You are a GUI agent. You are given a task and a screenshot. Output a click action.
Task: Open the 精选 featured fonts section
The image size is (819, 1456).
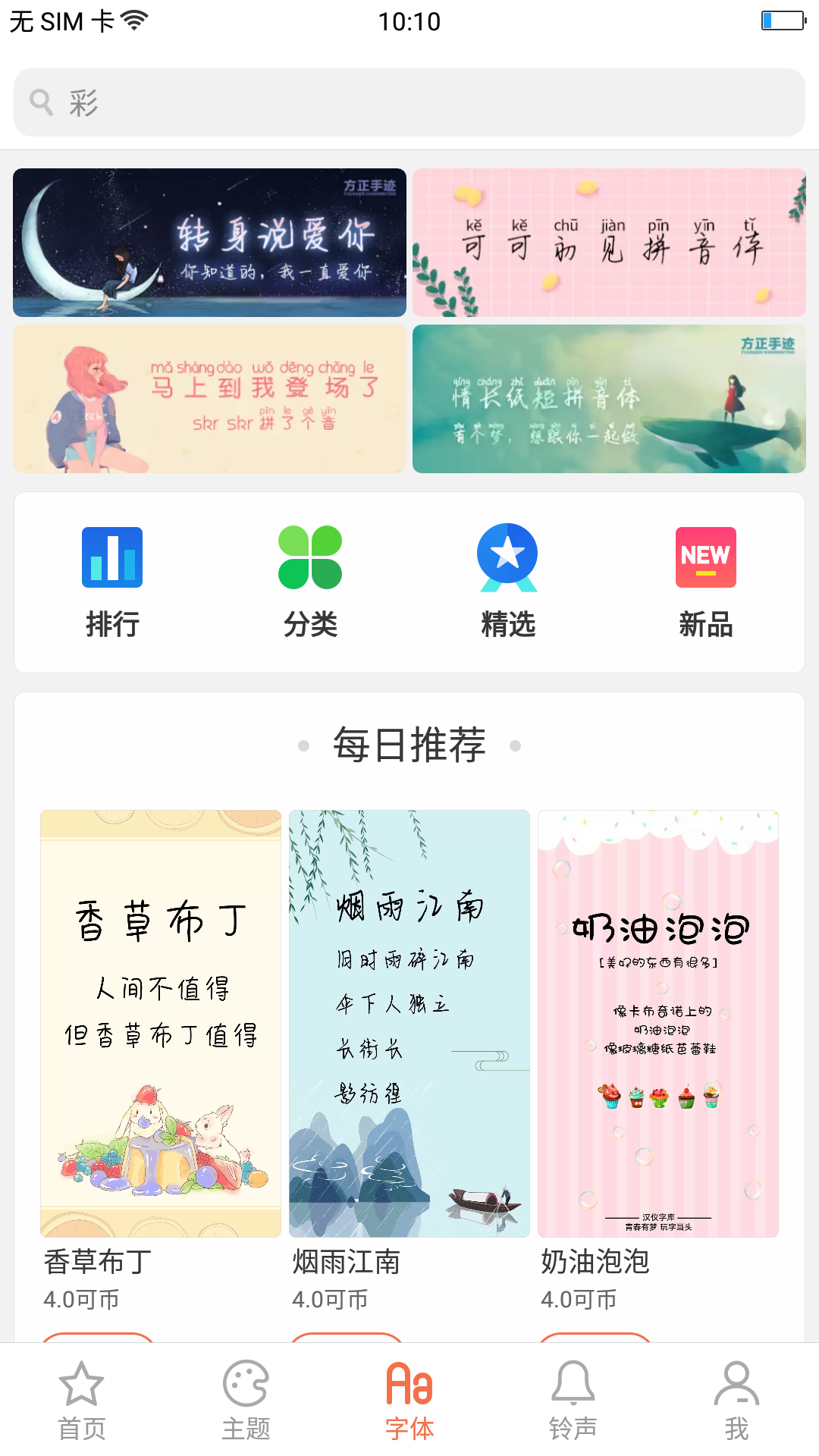point(508,580)
